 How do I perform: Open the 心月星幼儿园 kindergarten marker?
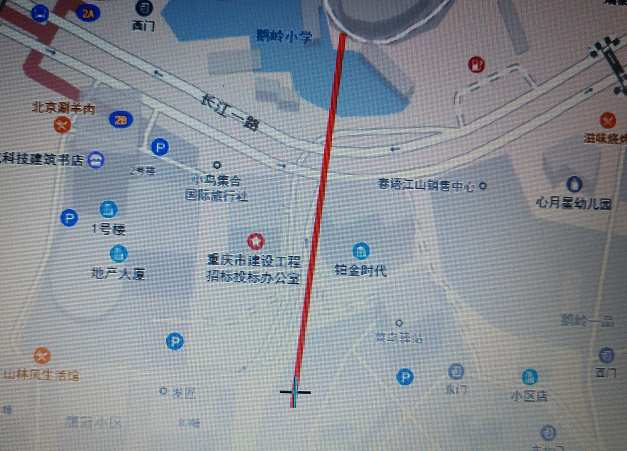point(573,184)
